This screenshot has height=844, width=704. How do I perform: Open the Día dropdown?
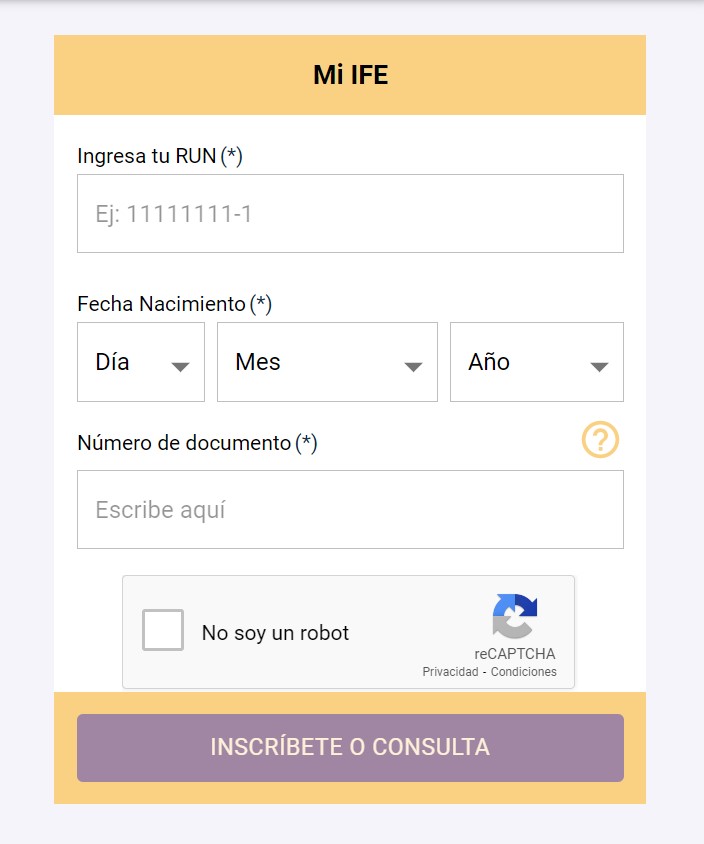point(141,362)
